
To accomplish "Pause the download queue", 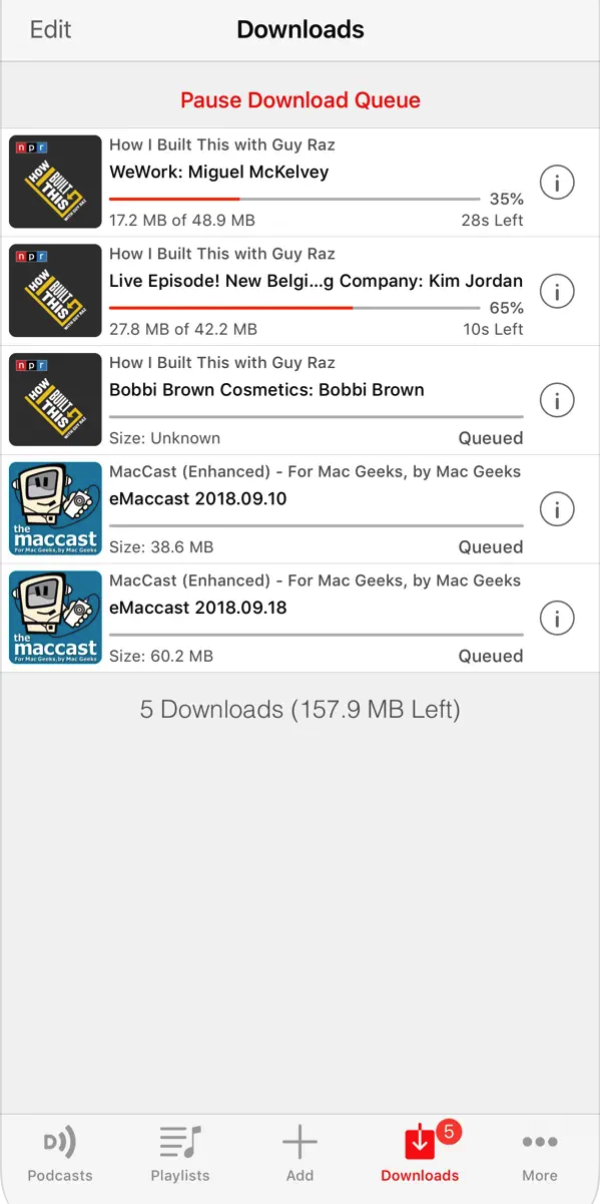I will click(x=300, y=100).
